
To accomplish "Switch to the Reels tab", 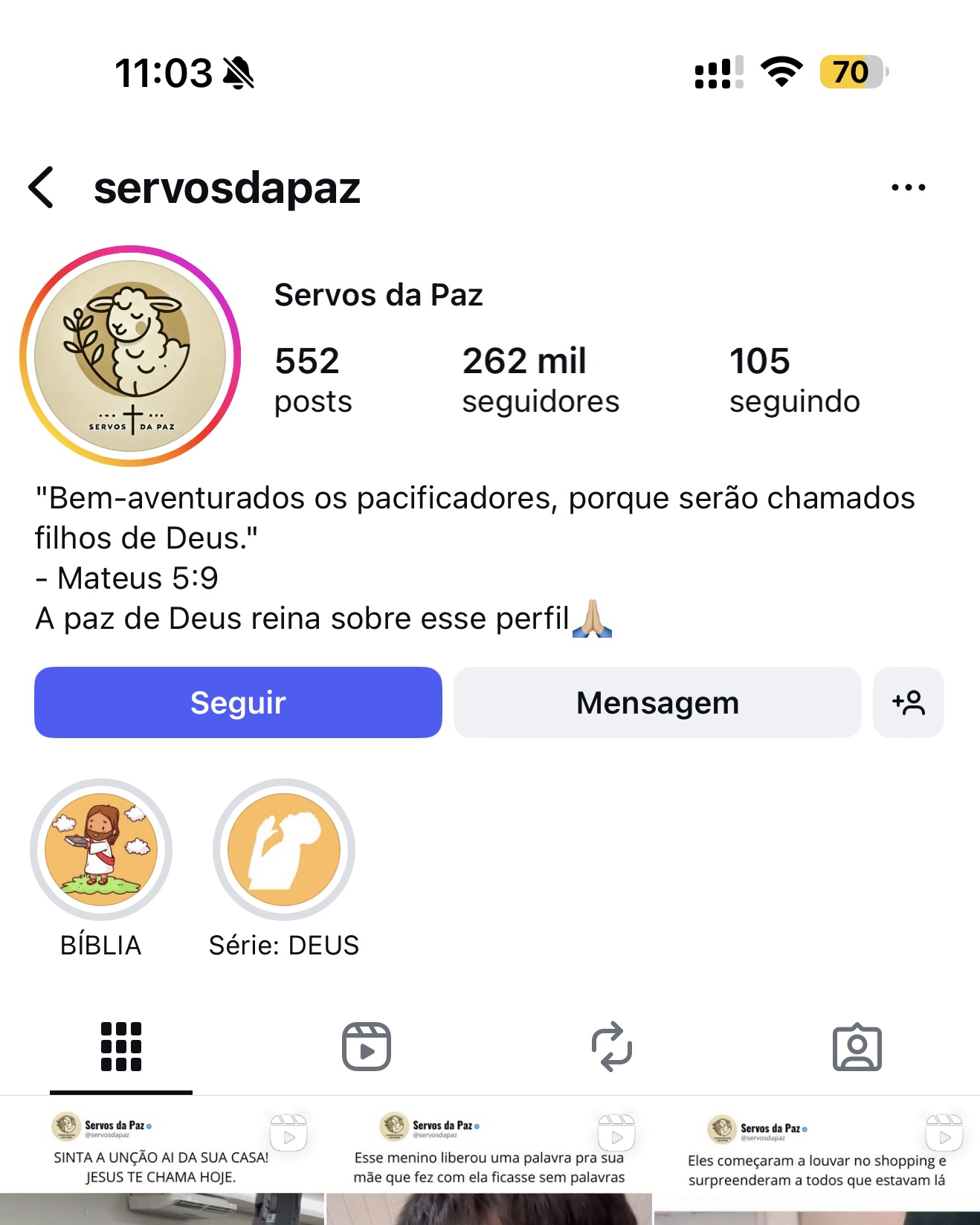I will (x=366, y=1047).
